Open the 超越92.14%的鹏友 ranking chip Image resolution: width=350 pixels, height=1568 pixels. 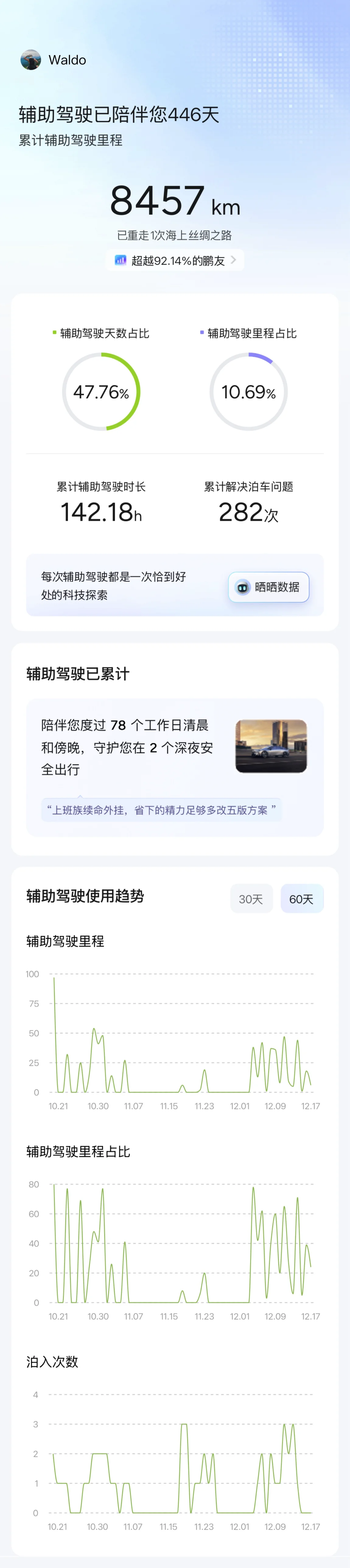coord(175,261)
